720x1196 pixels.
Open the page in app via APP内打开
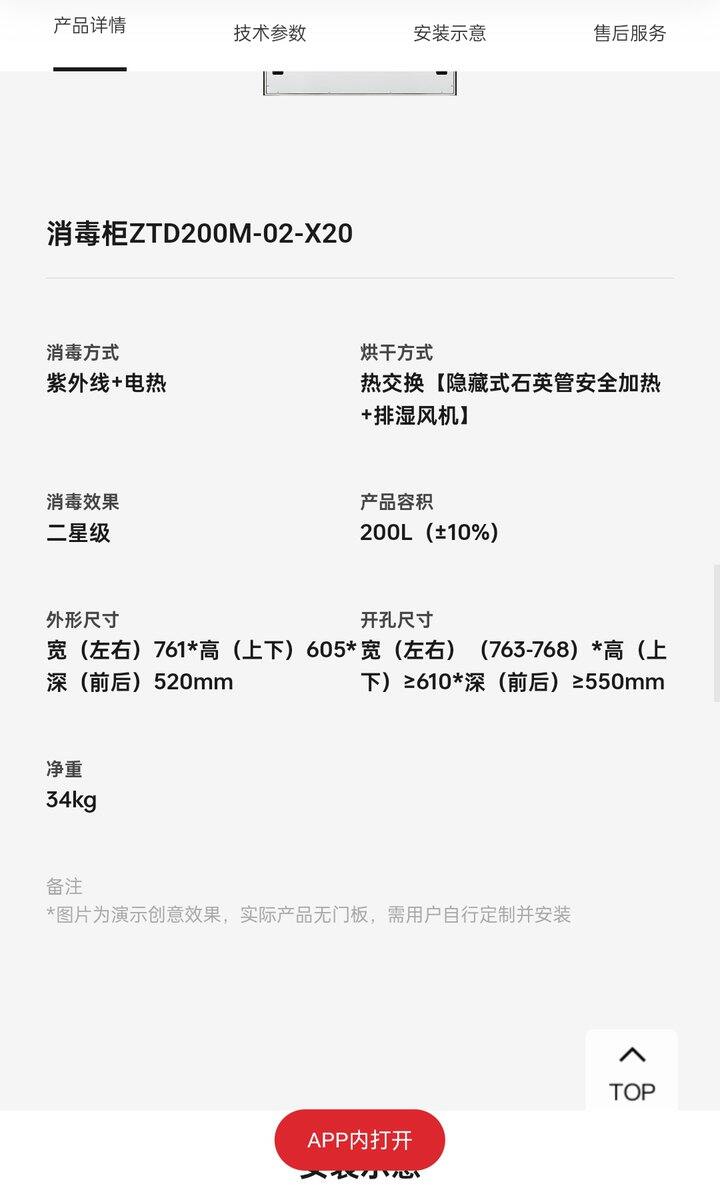tap(360, 1140)
